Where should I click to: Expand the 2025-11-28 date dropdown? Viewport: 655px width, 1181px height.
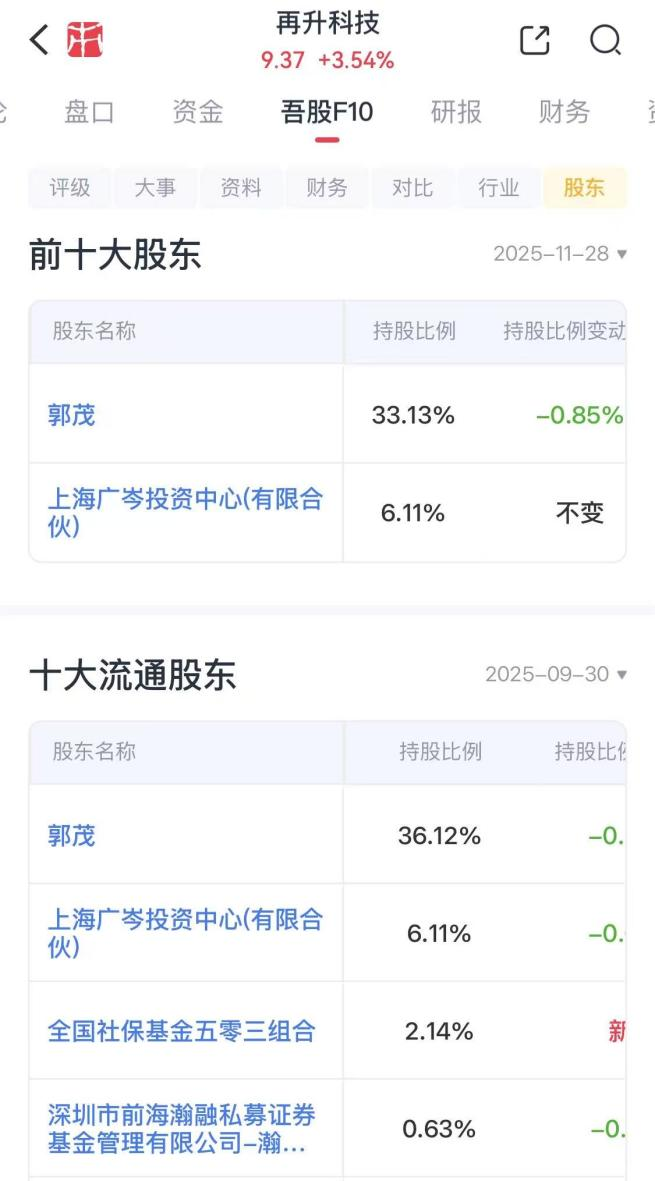[x=560, y=254]
